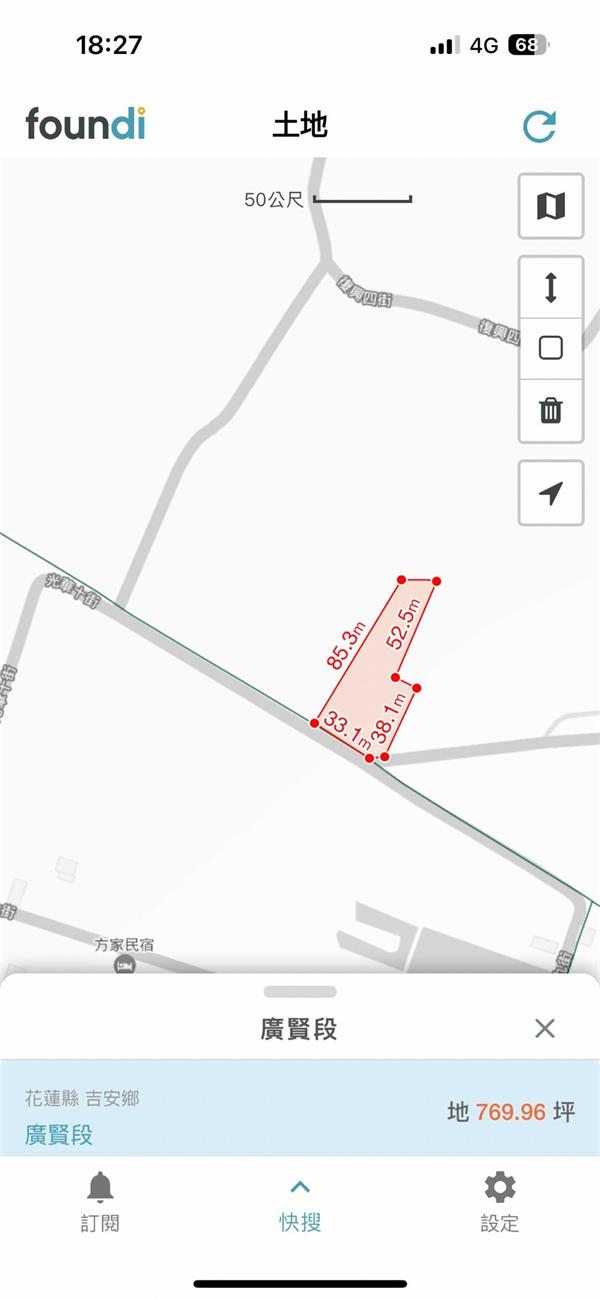Open the 快搜 quick search tab
600x1300 pixels.
pos(300,1201)
